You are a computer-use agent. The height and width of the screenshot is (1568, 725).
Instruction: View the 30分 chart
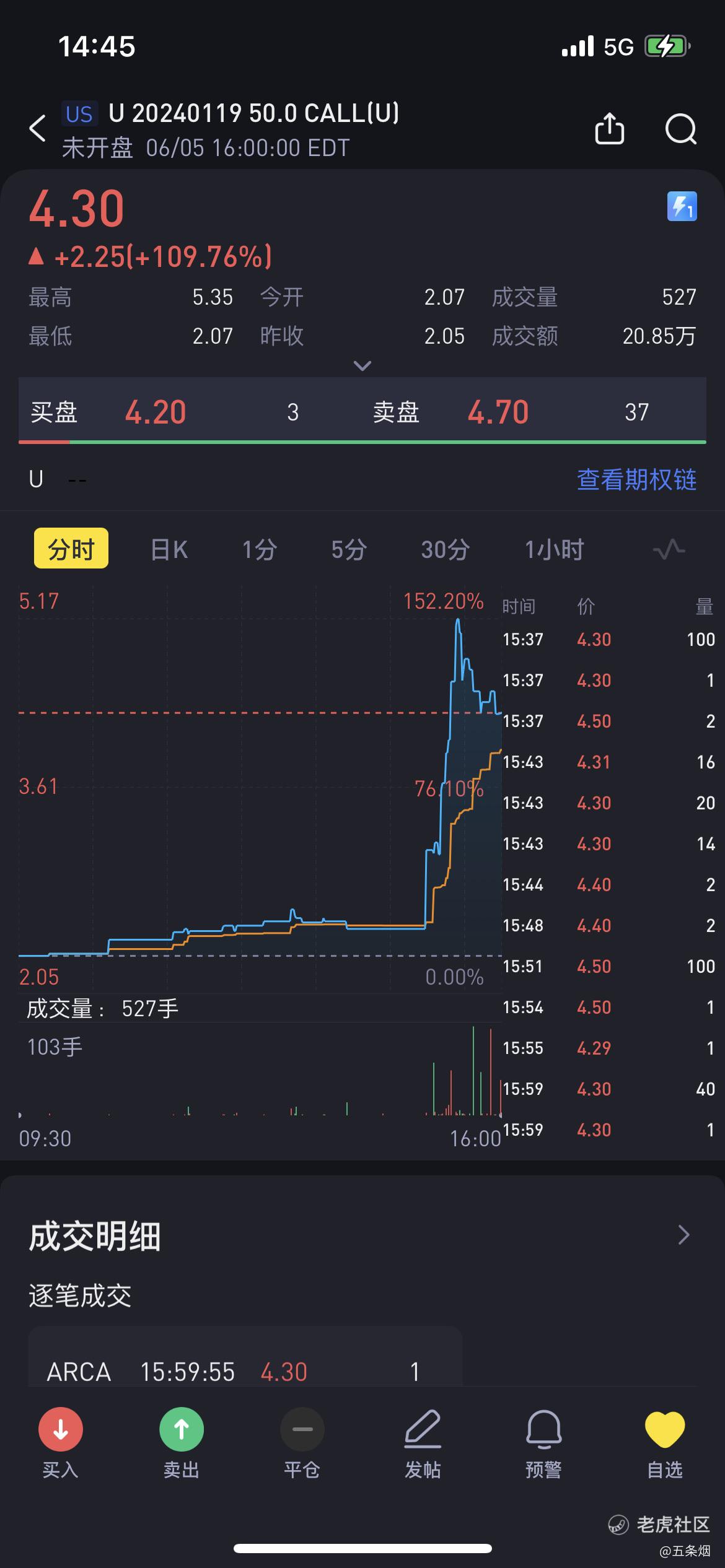click(445, 549)
